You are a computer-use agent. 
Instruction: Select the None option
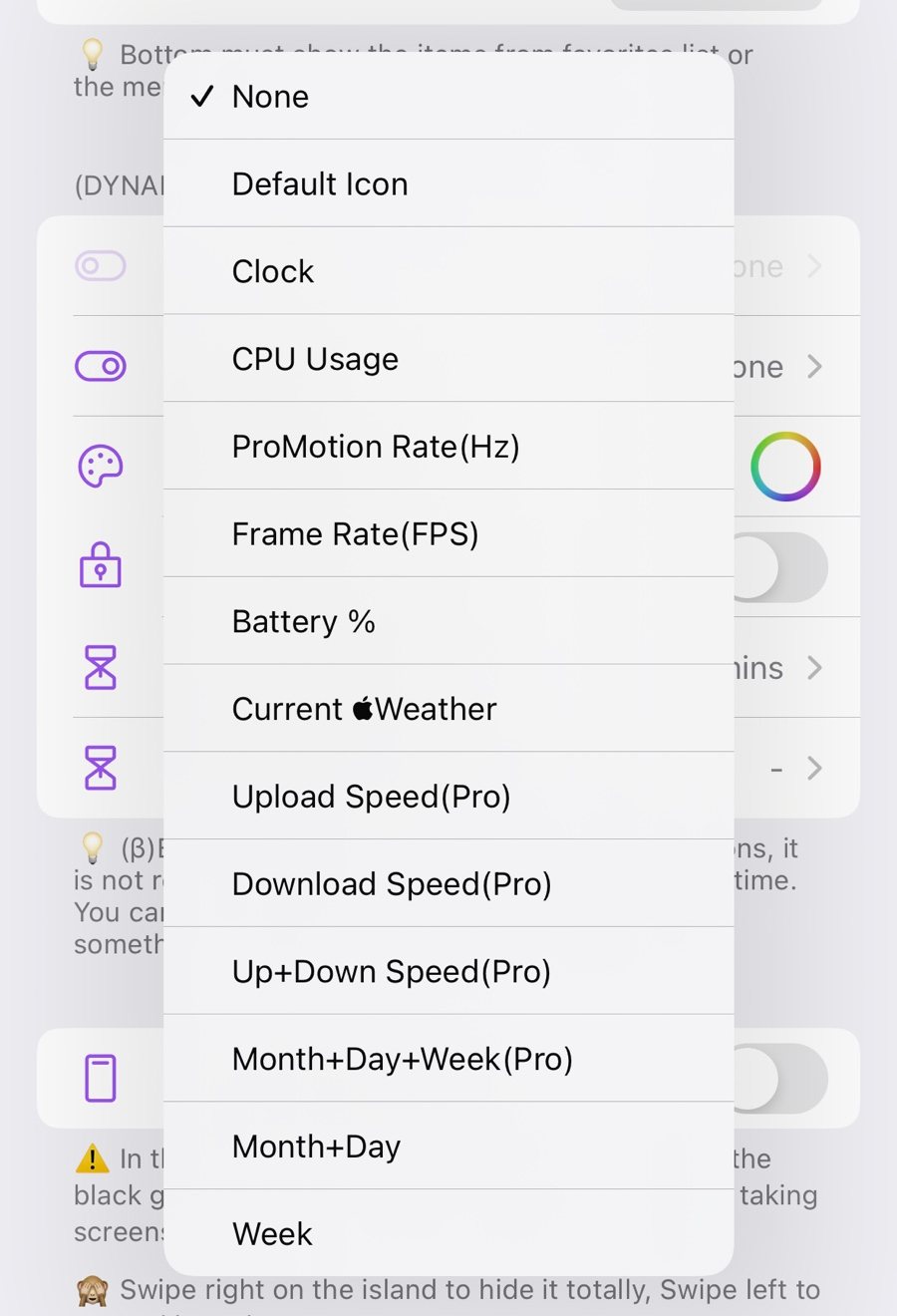(x=448, y=97)
